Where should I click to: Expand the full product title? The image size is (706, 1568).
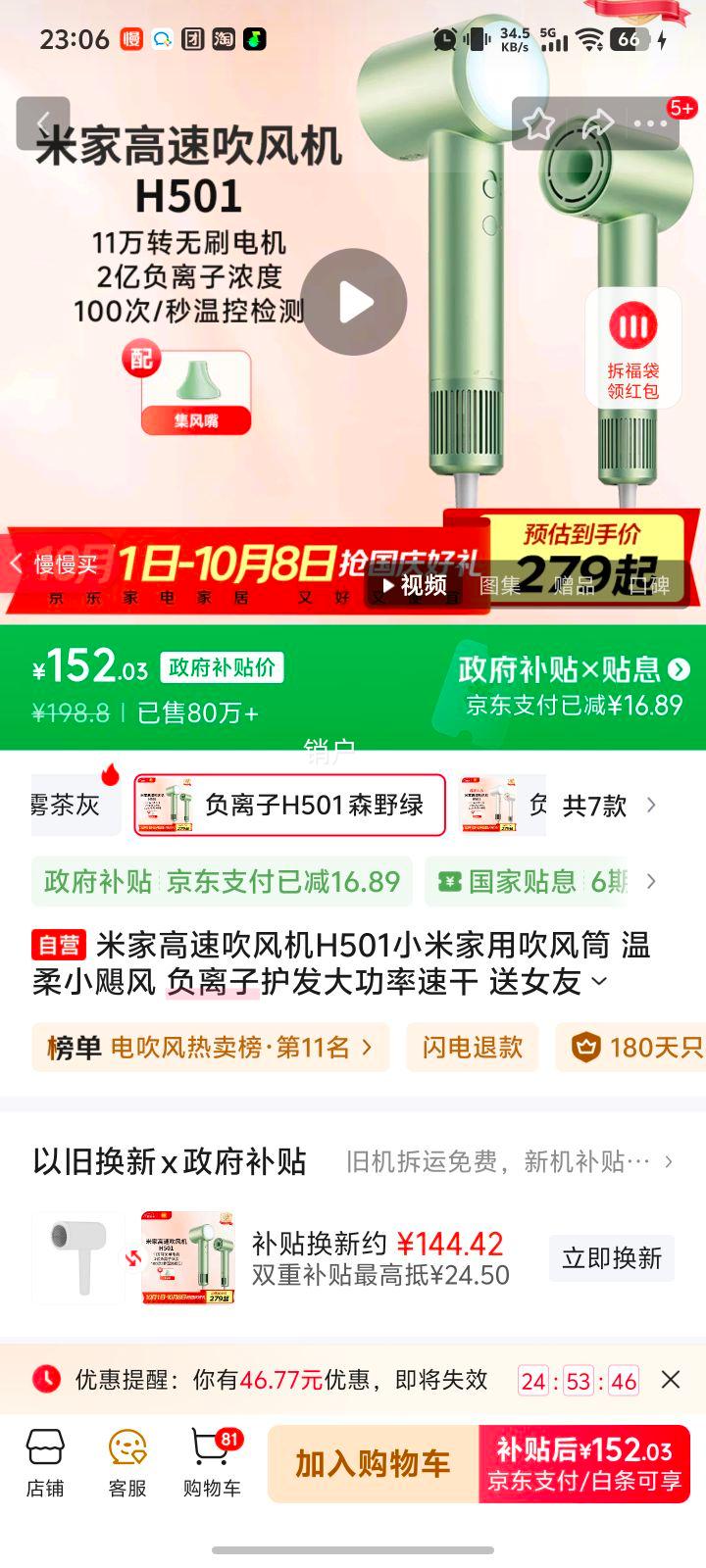pyautogui.click(x=599, y=981)
